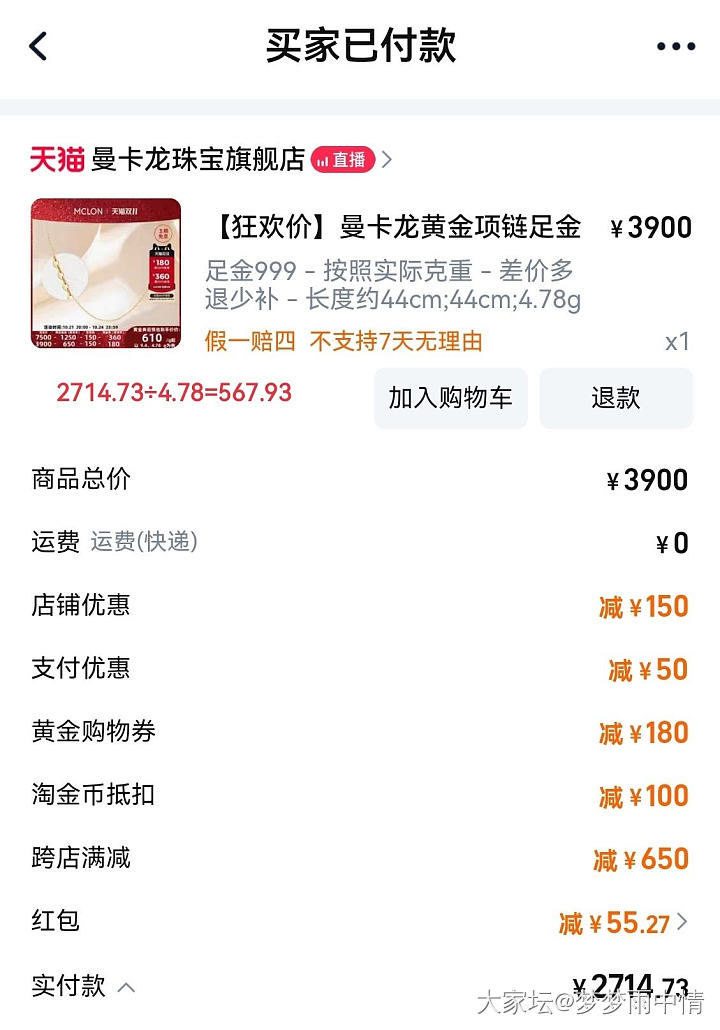Tap the 曼卡龙 gold necklace product image
720x1030 pixels.
(106, 273)
